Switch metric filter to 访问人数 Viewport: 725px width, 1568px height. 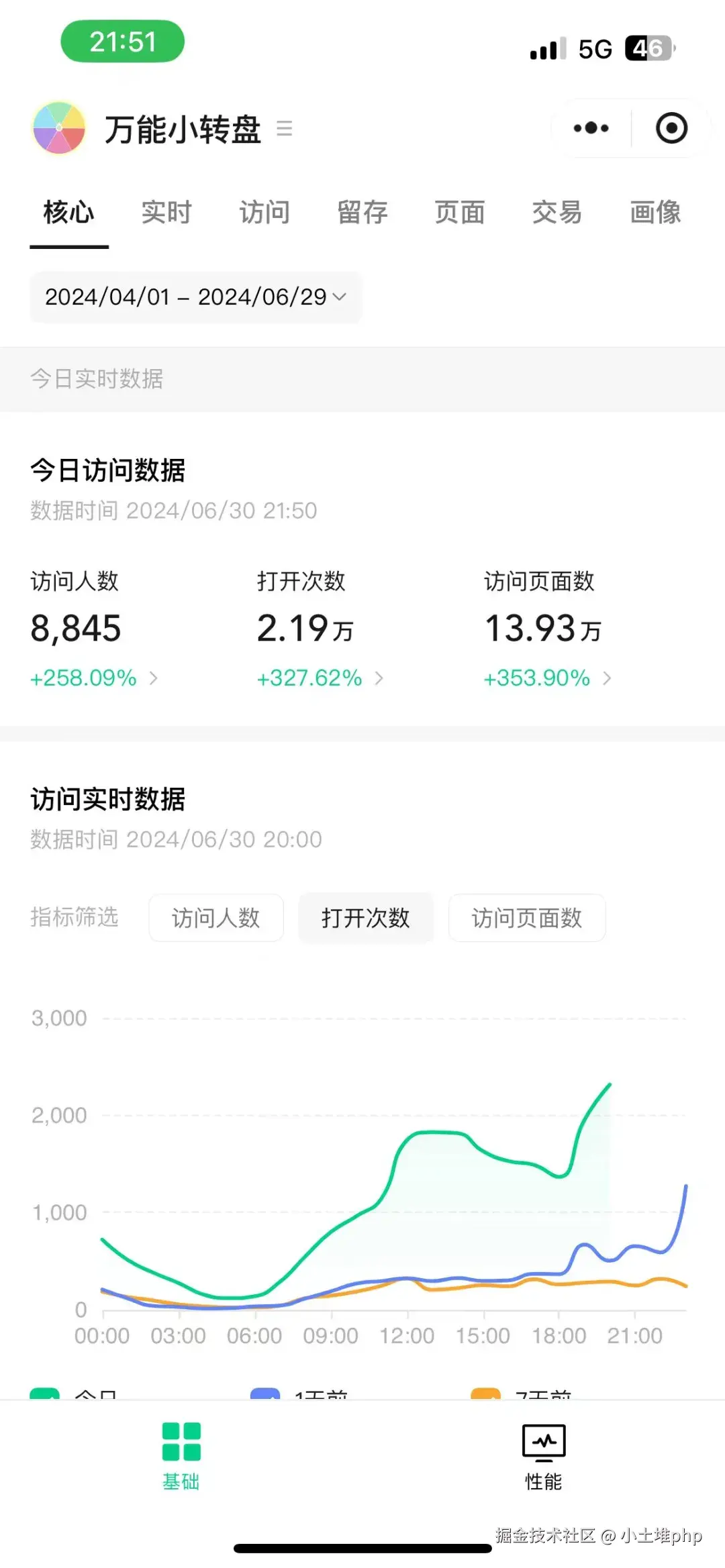pyautogui.click(x=215, y=919)
